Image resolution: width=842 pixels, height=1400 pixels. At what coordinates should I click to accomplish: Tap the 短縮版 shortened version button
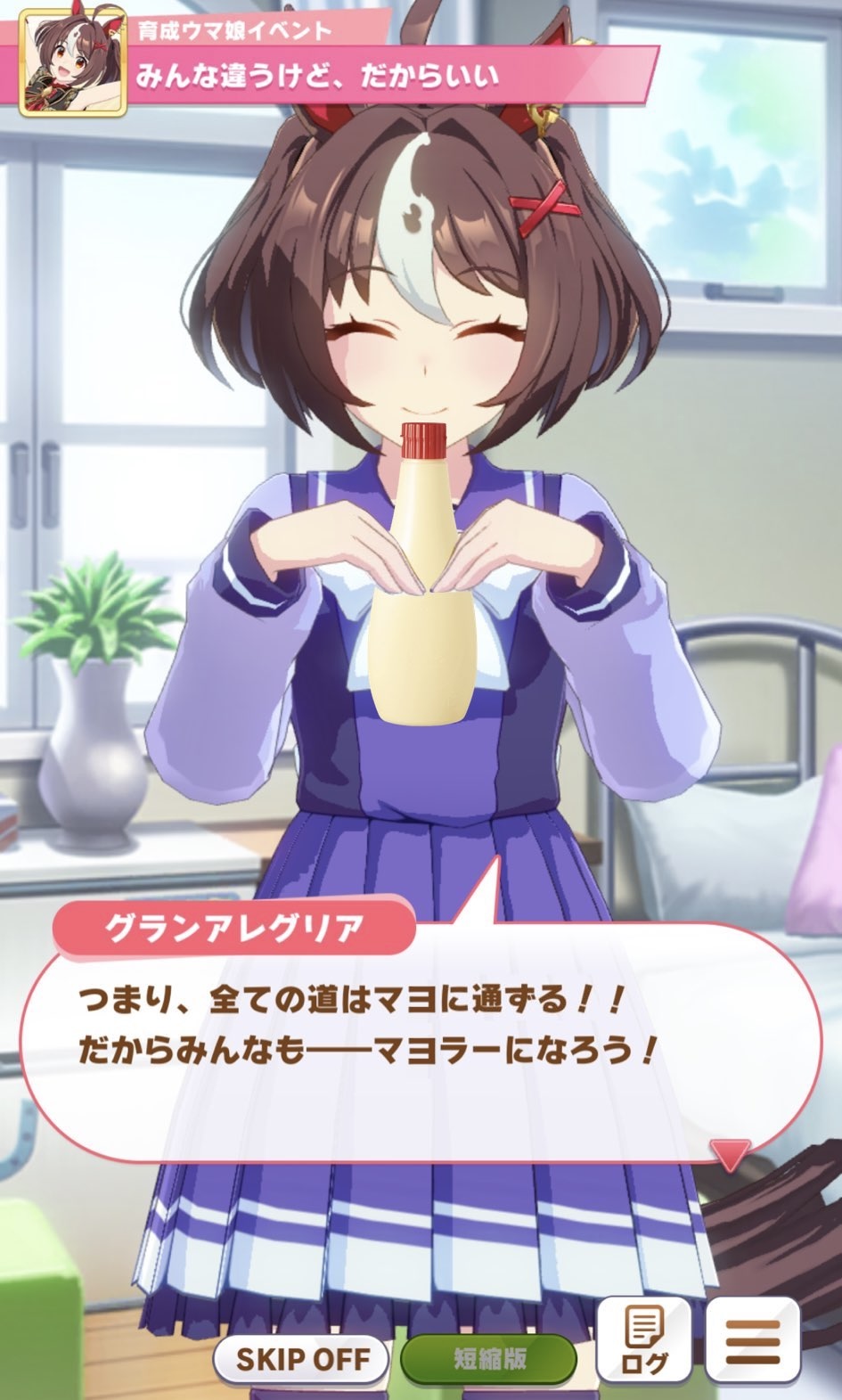489,1358
